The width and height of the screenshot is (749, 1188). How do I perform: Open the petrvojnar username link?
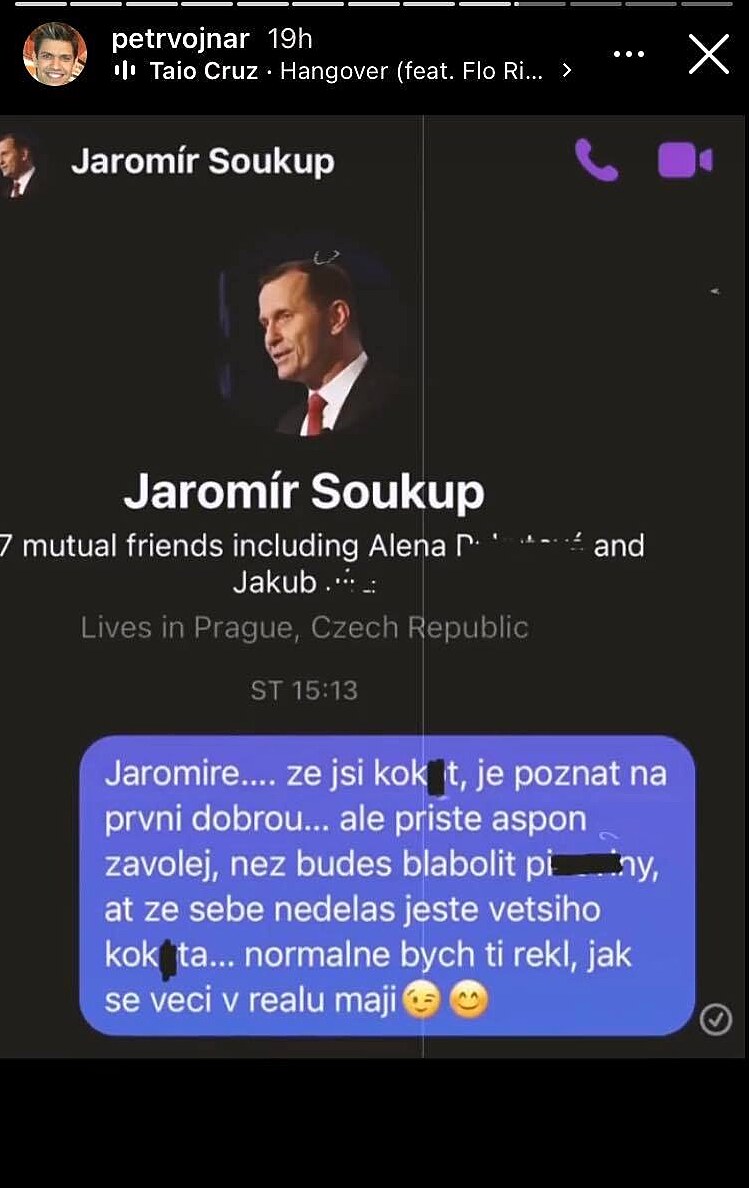179,39
